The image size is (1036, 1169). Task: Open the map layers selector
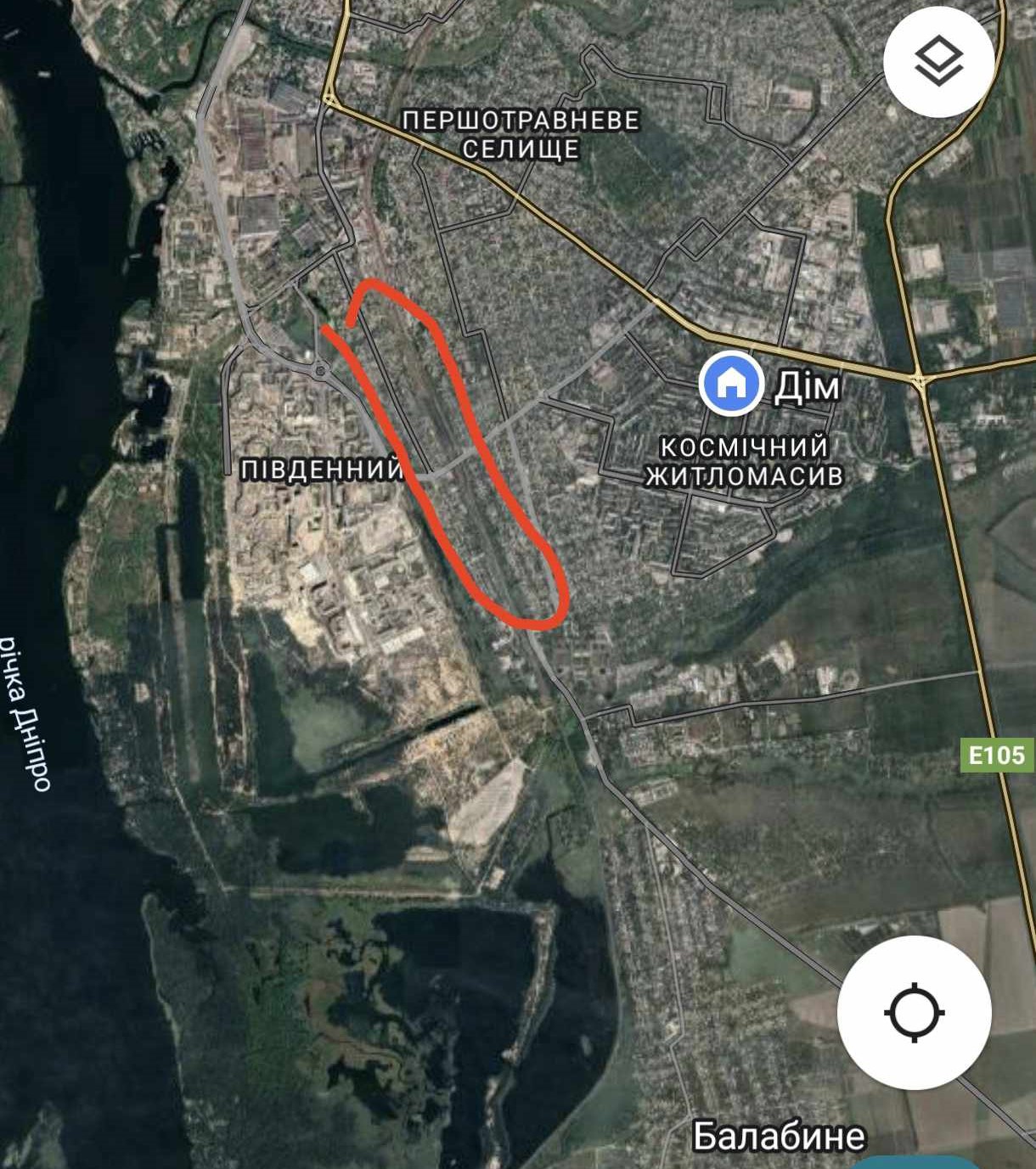coord(938,62)
